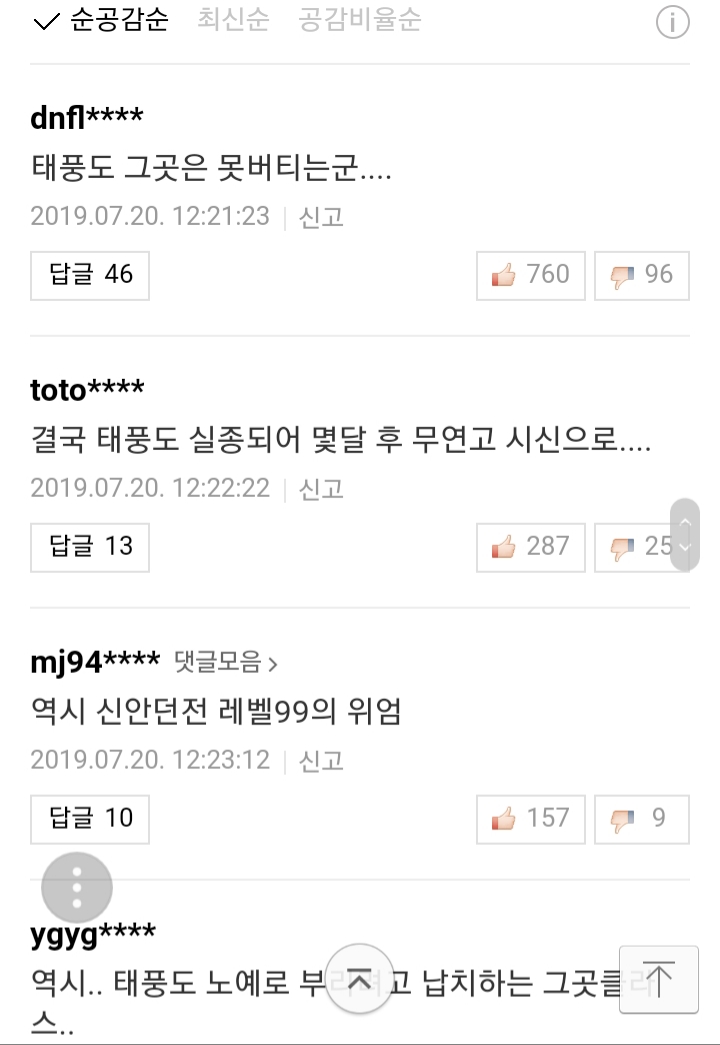Image resolution: width=720 pixels, height=1045 pixels.
Task: Like mj94's comment with 157 likes
Action: point(531,819)
